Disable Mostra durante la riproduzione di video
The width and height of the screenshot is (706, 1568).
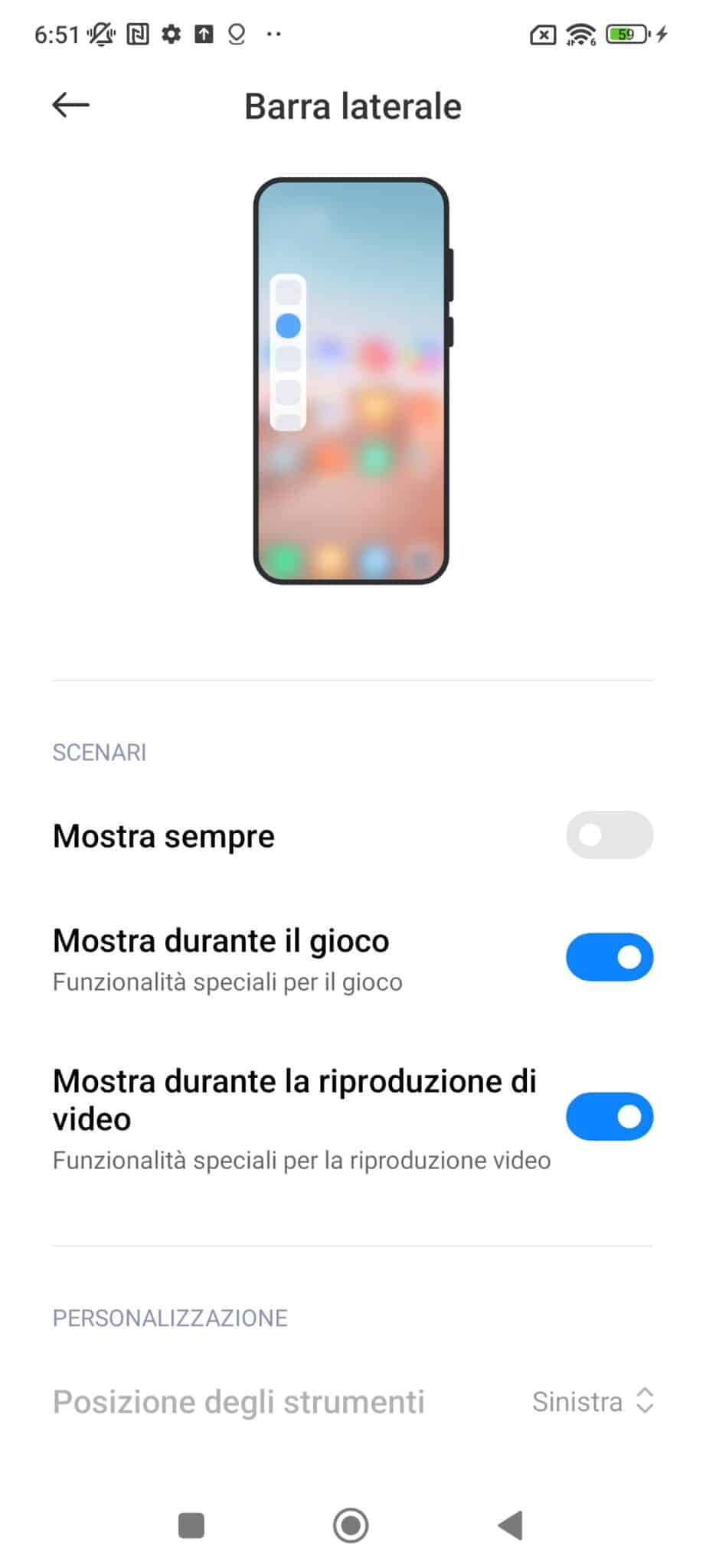coord(609,1116)
